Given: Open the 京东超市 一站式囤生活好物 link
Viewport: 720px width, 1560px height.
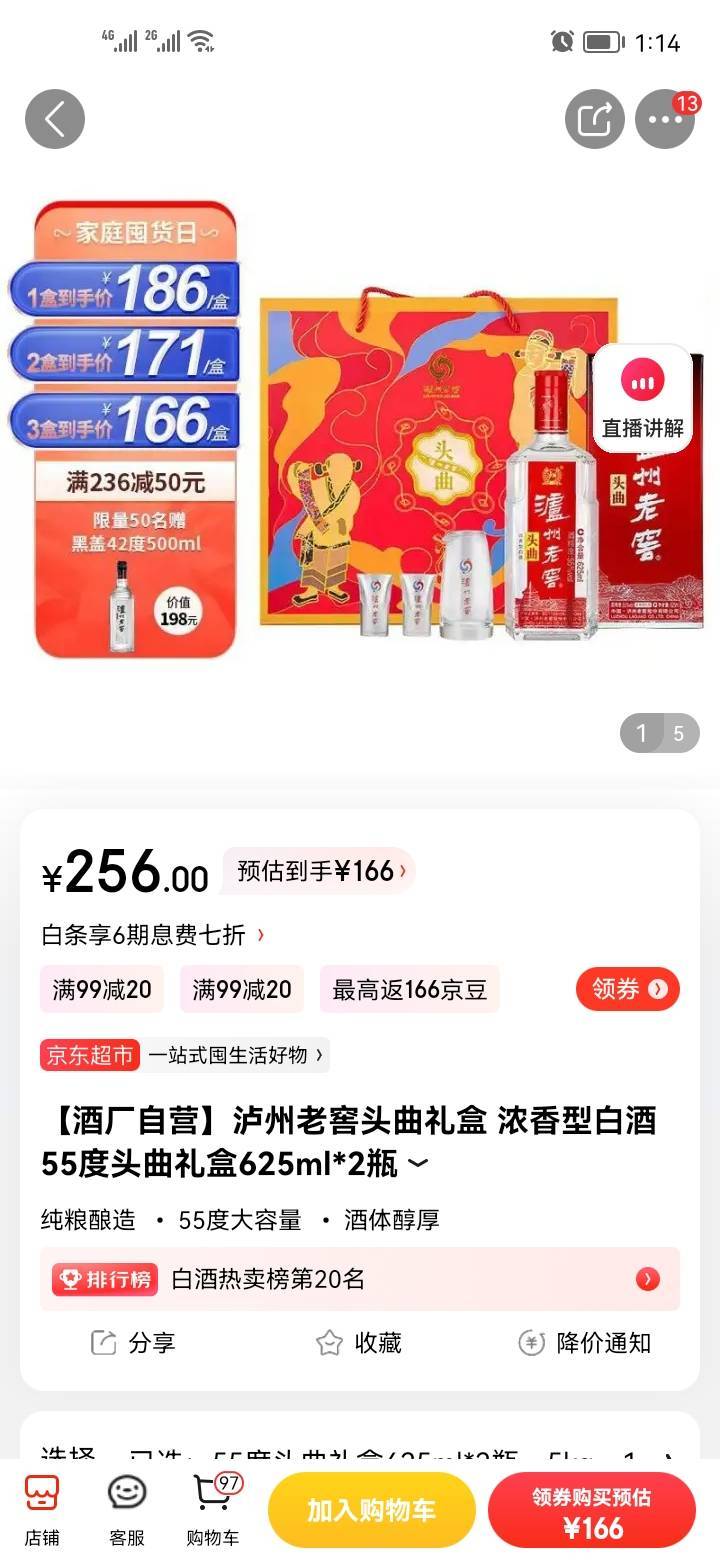Looking at the screenshot, I should point(184,1055).
